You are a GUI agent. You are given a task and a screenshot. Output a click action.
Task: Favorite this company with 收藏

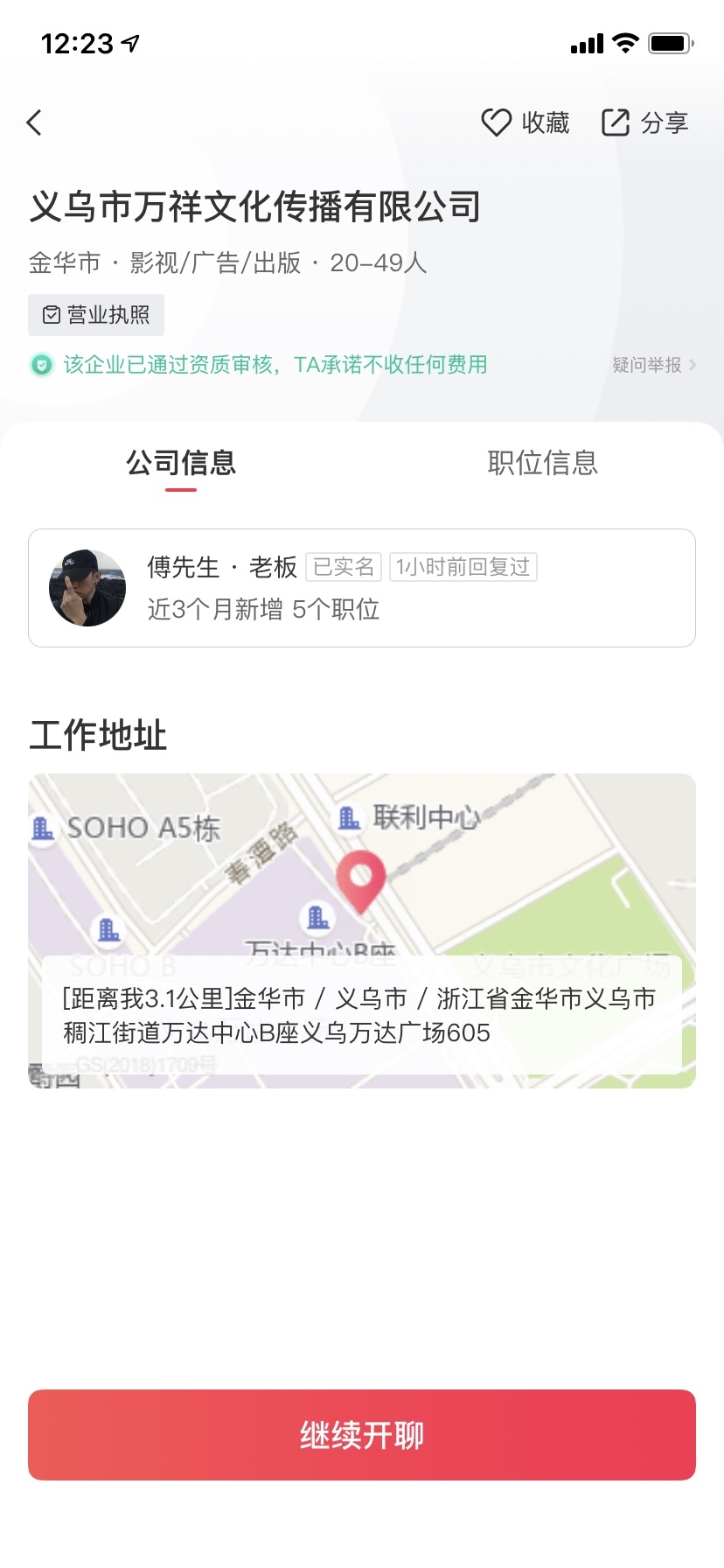[x=526, y=122]
